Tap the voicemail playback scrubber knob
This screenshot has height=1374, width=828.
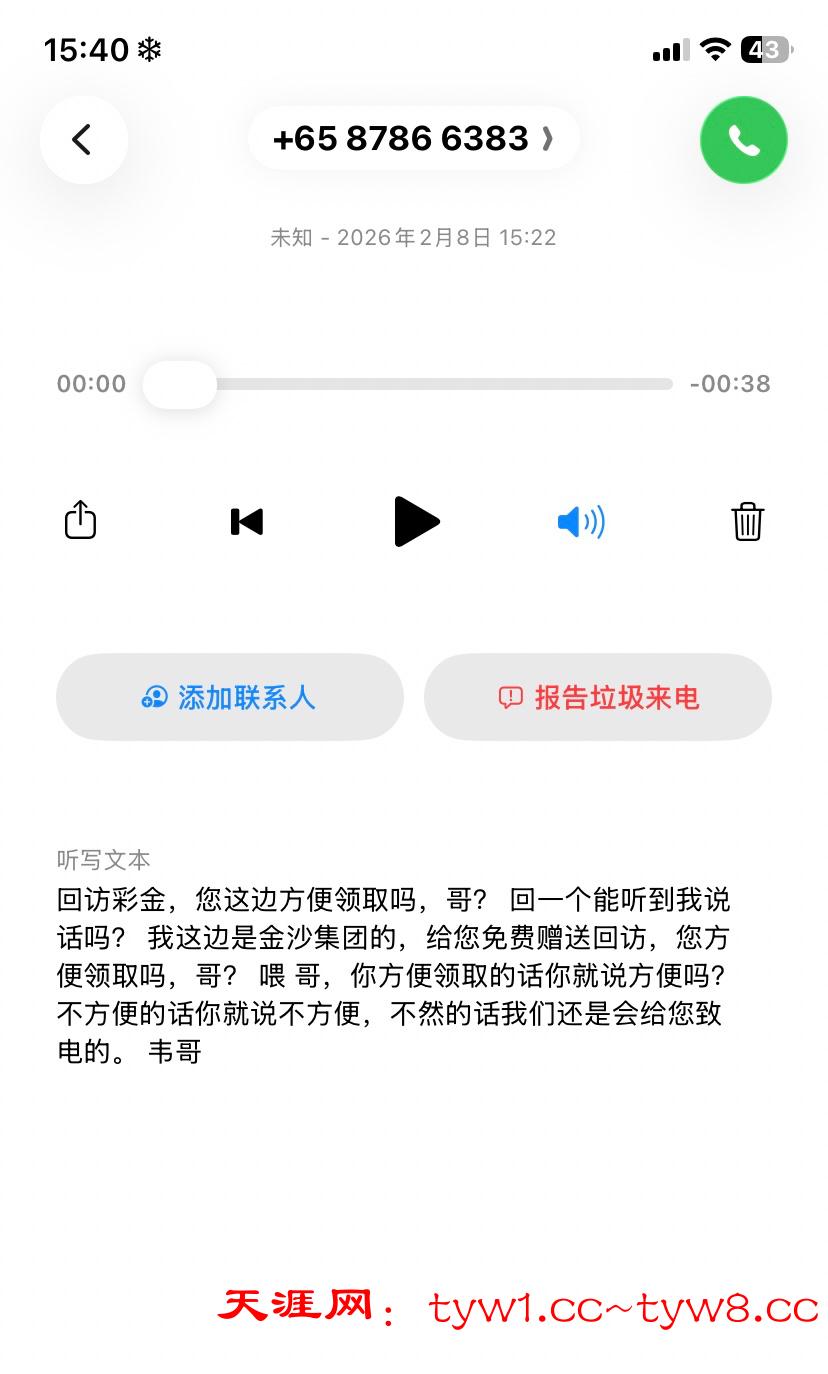point(180,385)
